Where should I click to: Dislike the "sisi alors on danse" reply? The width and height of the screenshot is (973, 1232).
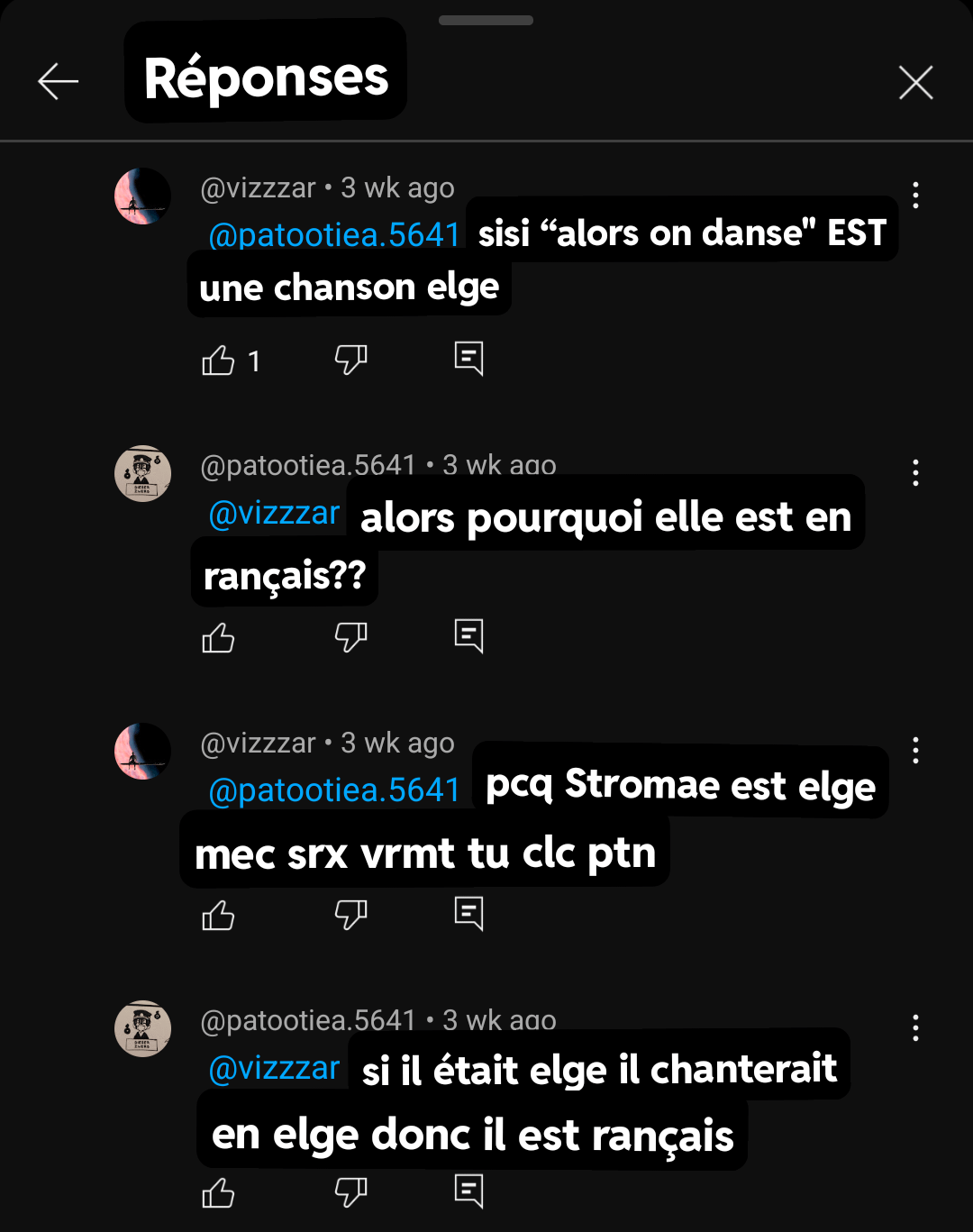point(350,360)
